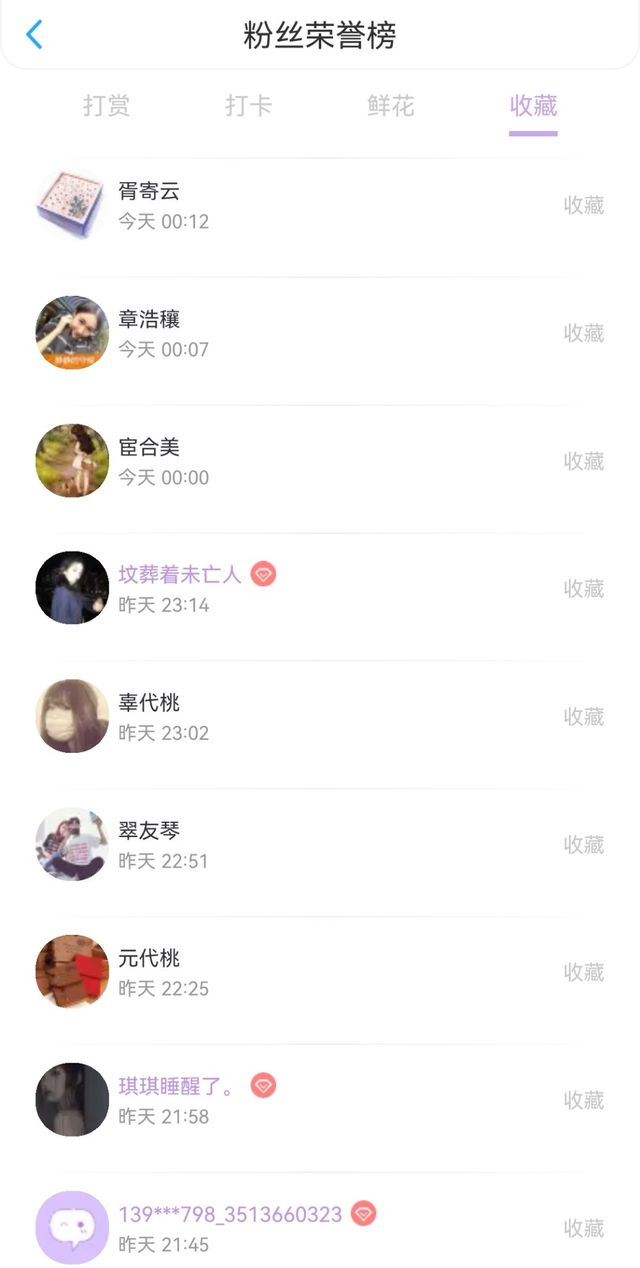Switch to the 打赏 tab
Screen dimensions: 640x1268
coord(107,106)
